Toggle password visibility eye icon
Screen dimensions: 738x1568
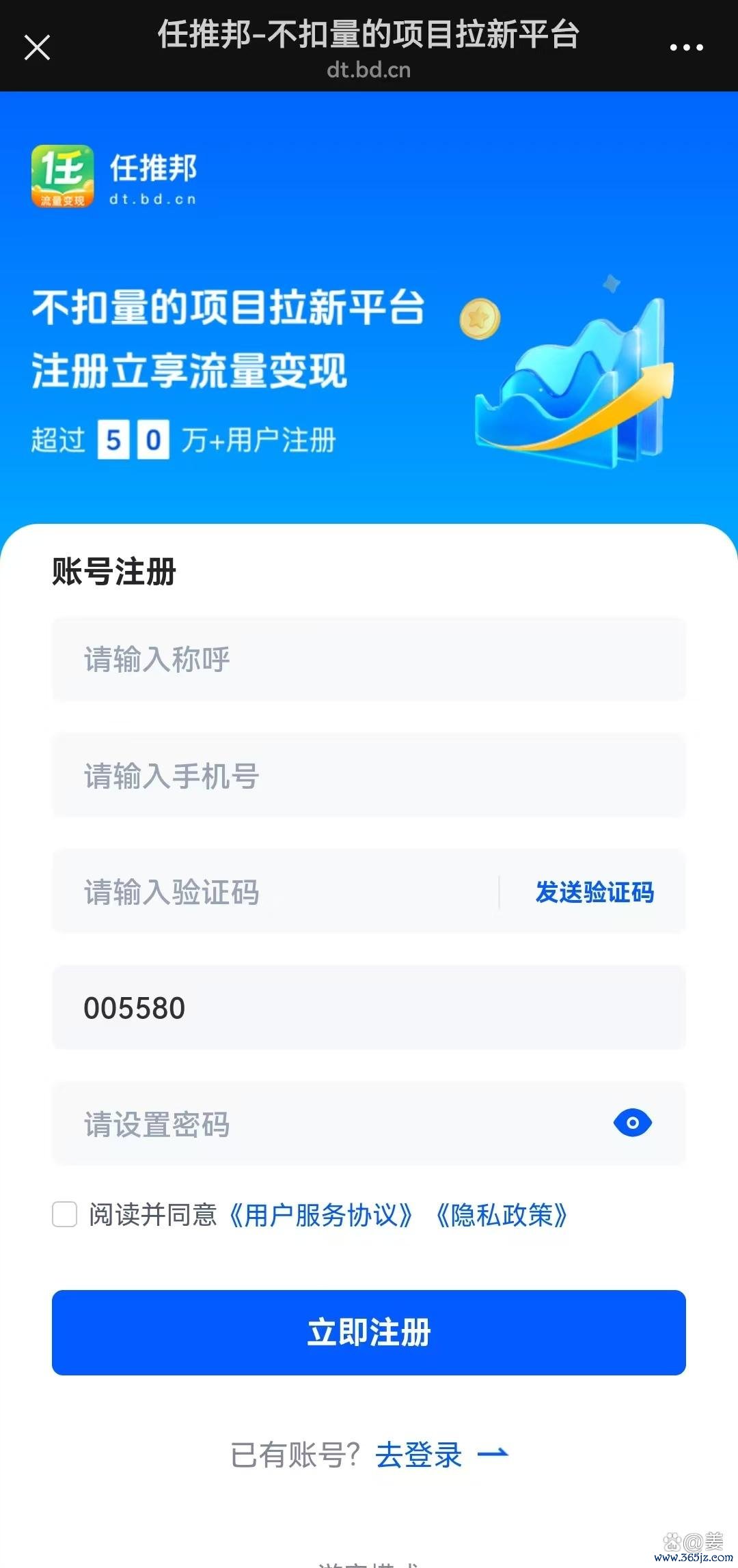coord(633,1123)
